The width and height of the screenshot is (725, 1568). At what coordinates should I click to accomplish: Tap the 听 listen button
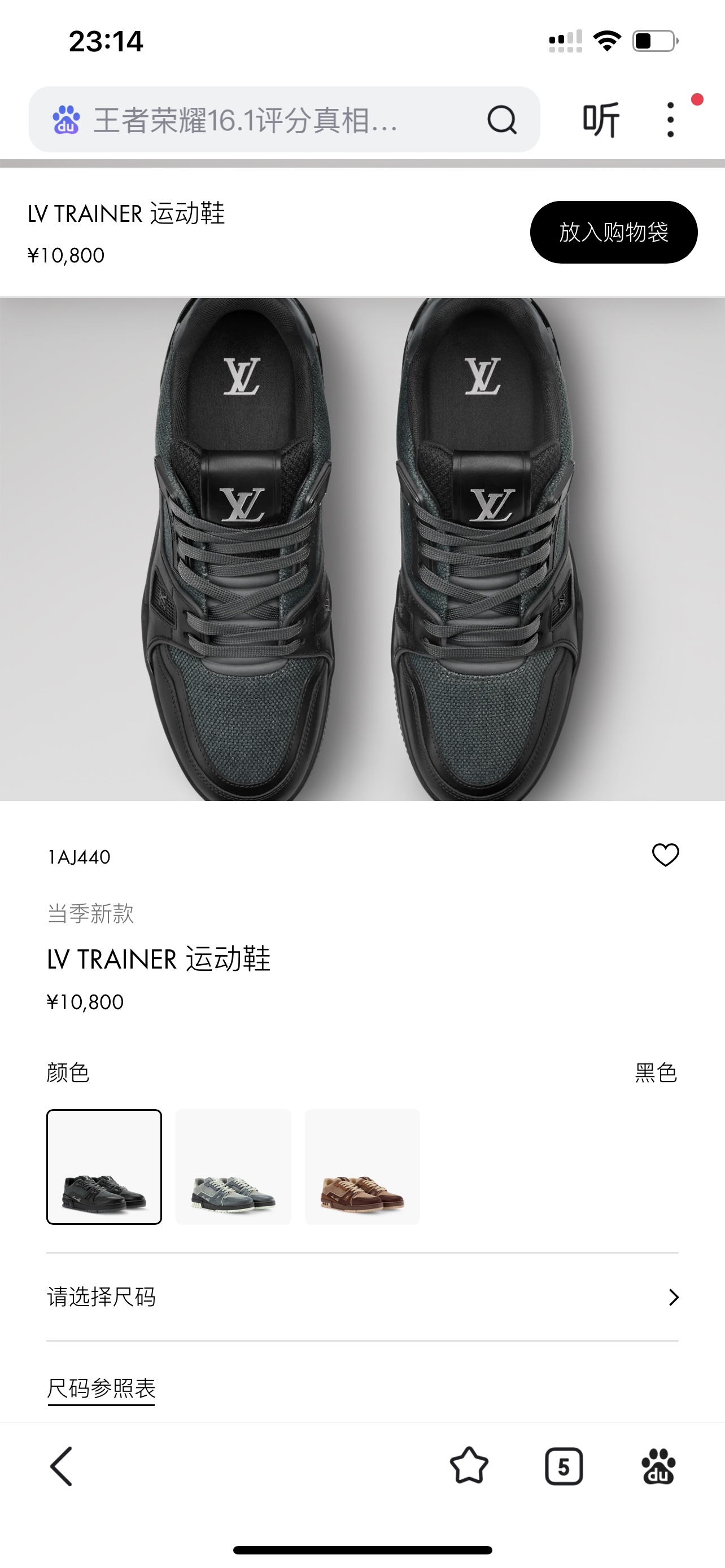pos(601,119)
